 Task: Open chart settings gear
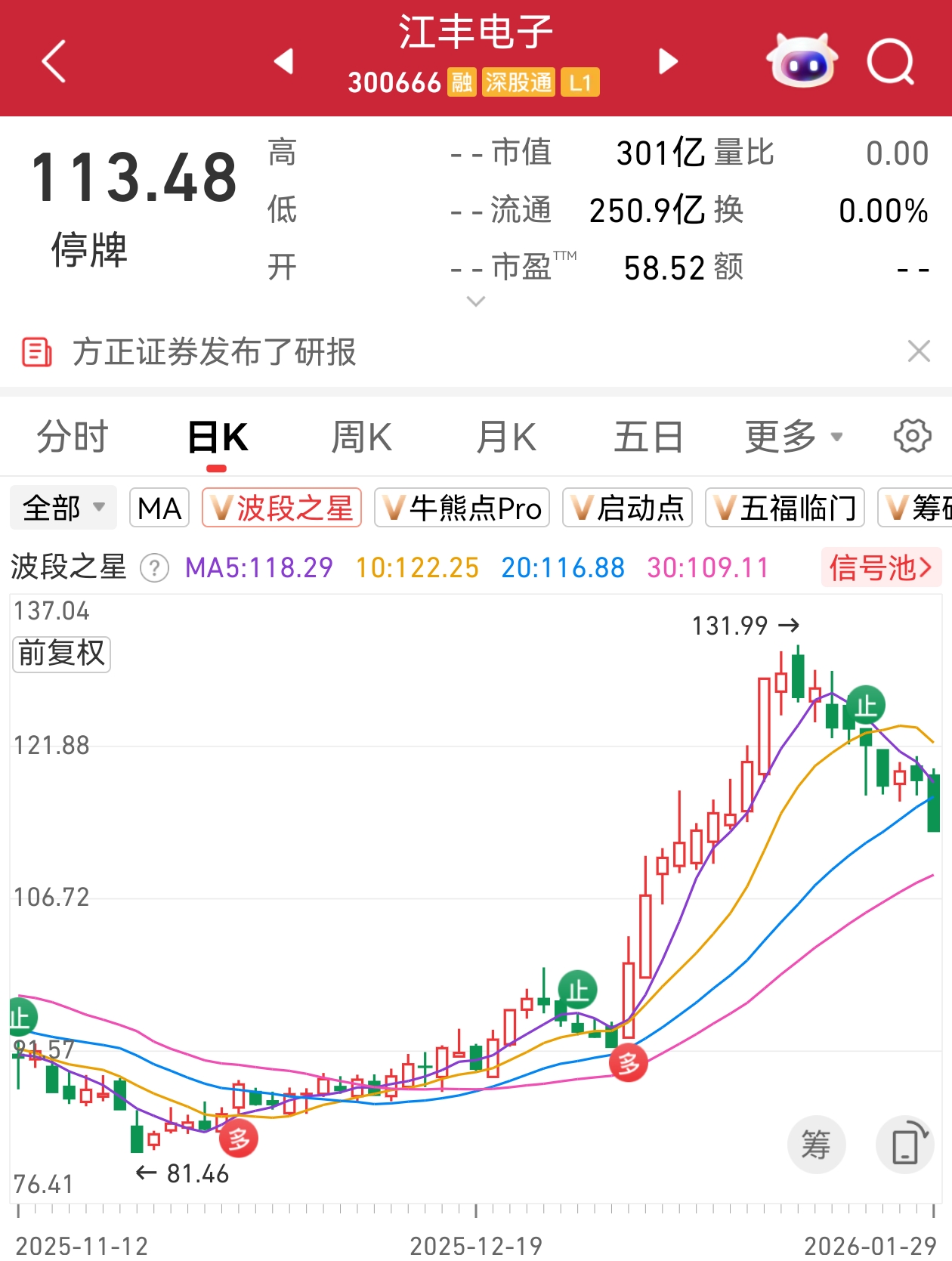(912, 436)
